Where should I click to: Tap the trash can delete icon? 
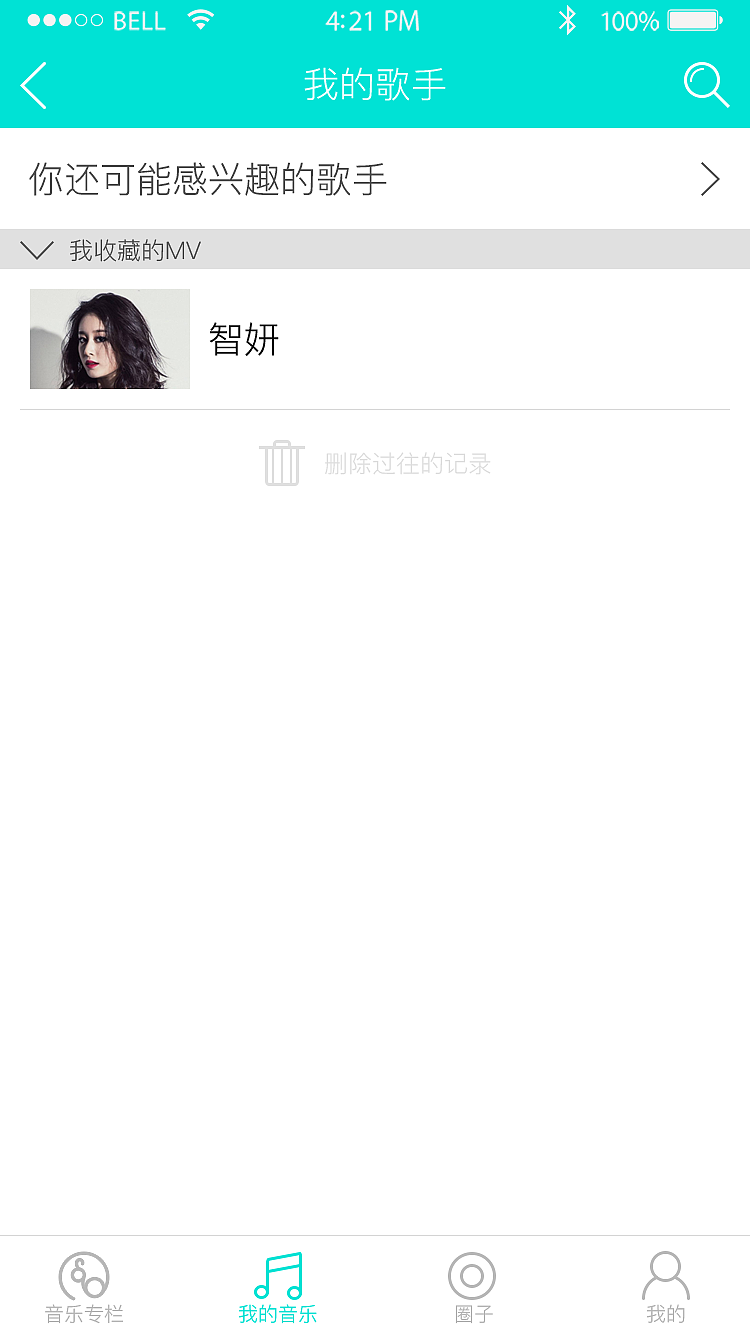click(281, 463)
